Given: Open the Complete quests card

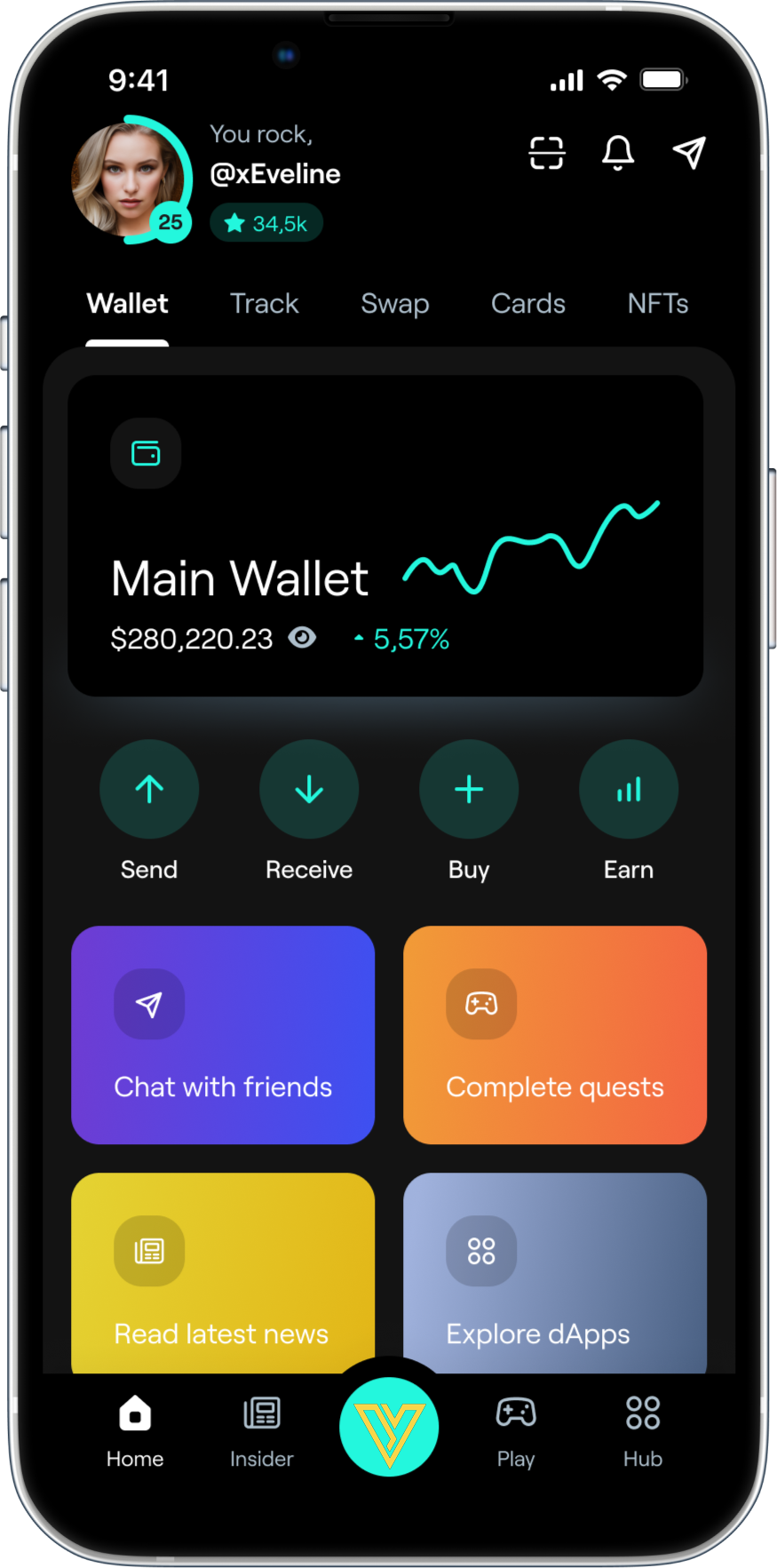Looking at the screenshot, I should pos(555,1035).
